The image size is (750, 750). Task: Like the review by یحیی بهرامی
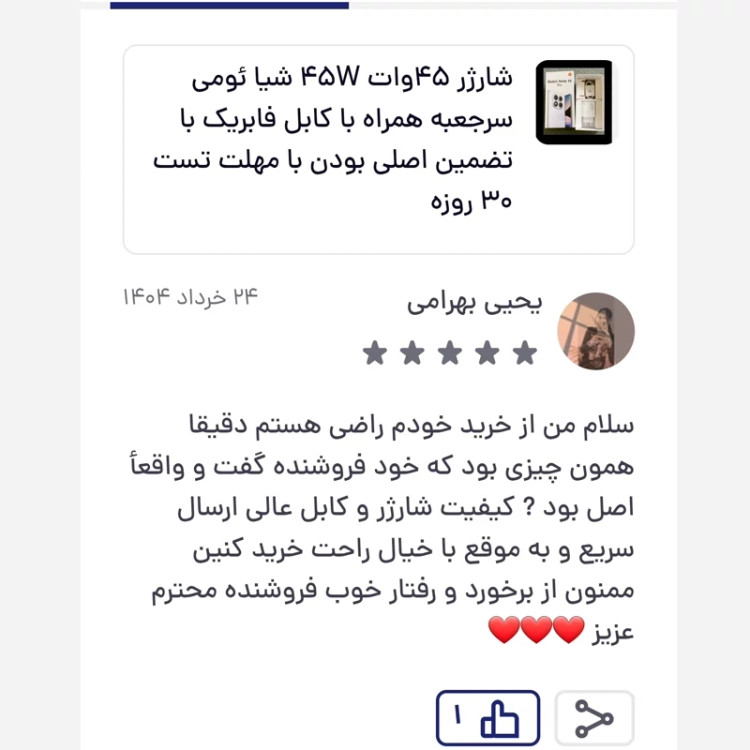click(487, 717)
